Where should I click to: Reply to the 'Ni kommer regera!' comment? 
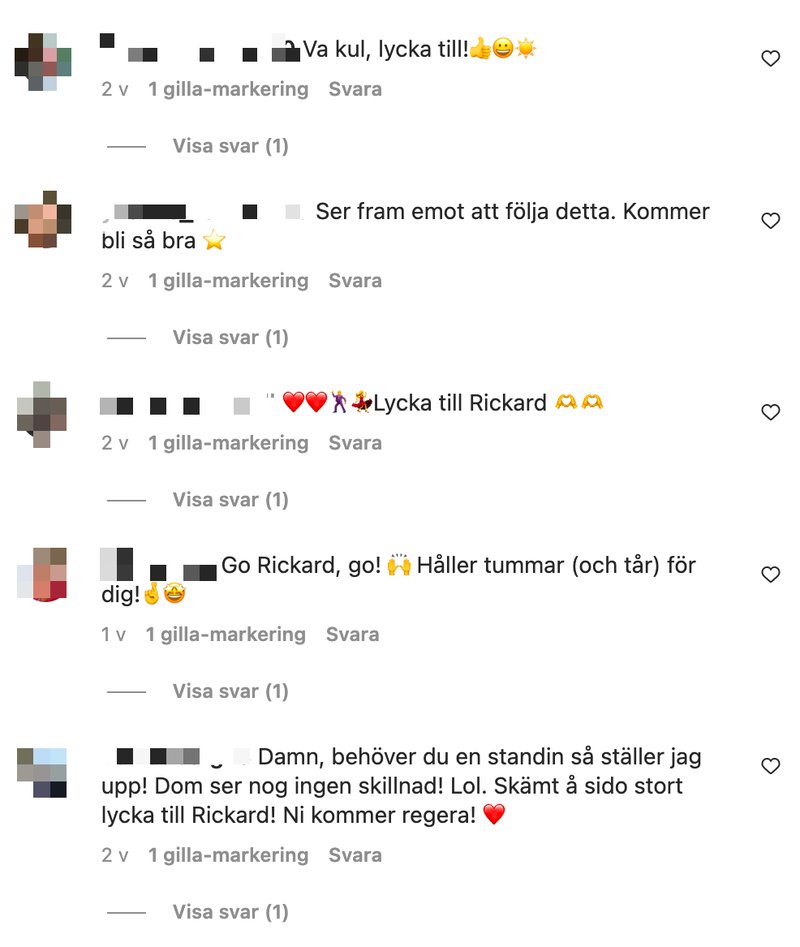click(x=355, y=856)
